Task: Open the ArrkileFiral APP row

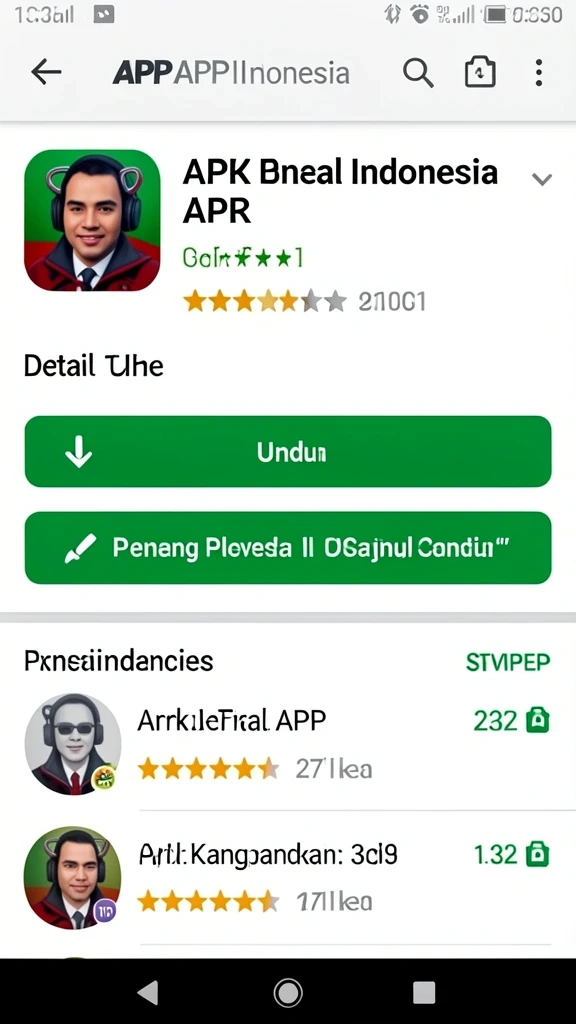Action: 288,744
